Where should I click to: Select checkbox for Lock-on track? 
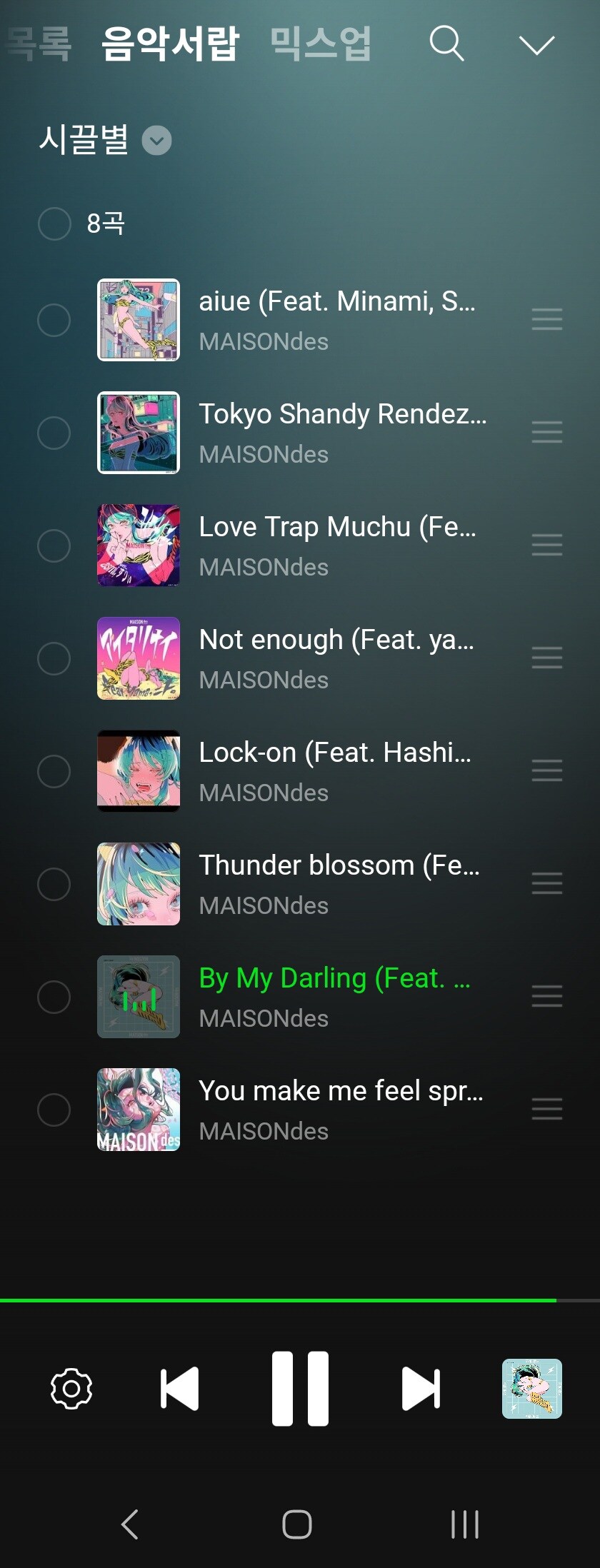[x=54, y=771]
